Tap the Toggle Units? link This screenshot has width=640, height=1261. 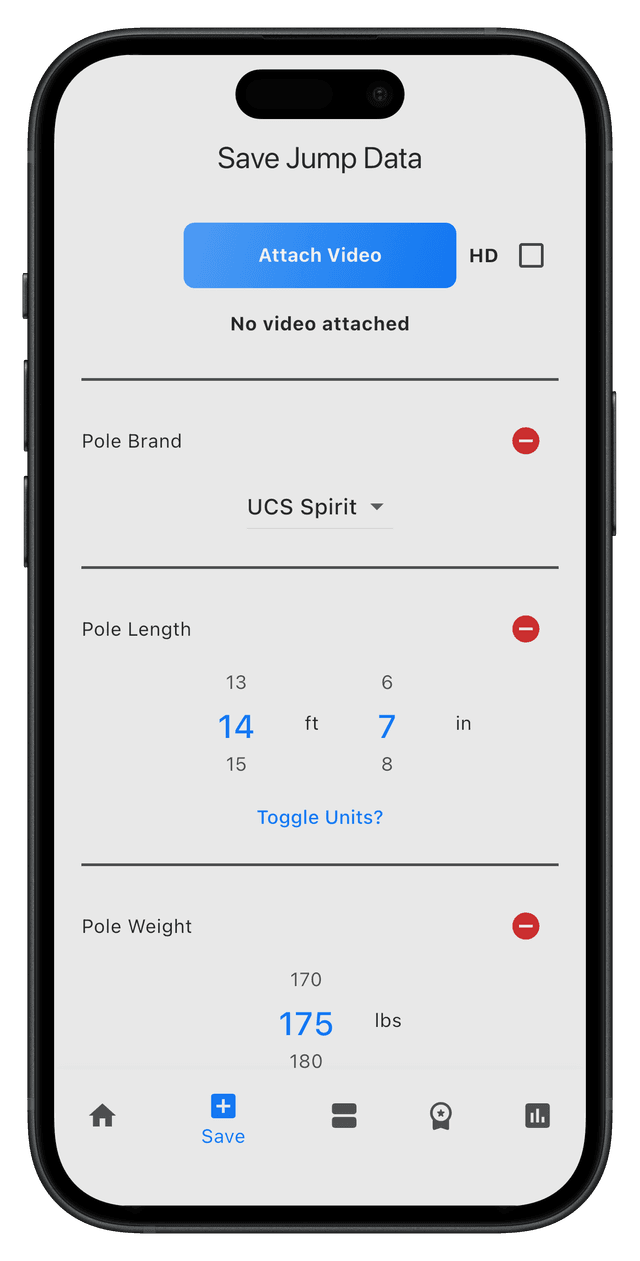[319, 817]
